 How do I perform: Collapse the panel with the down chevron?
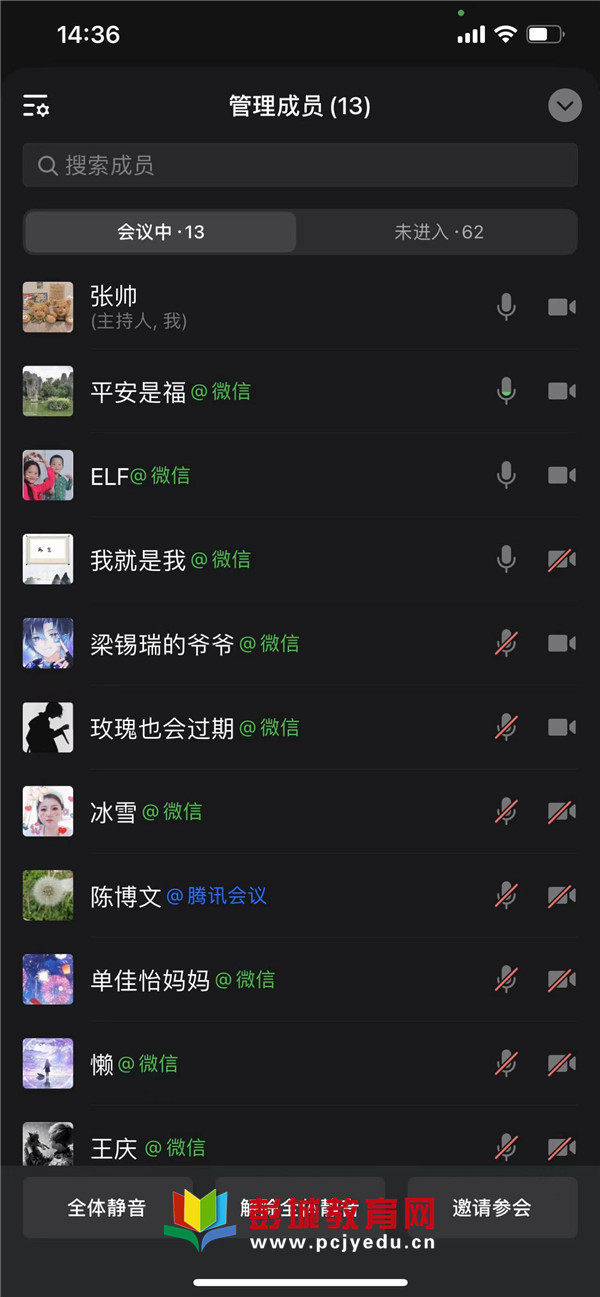[x=565, y=106]
